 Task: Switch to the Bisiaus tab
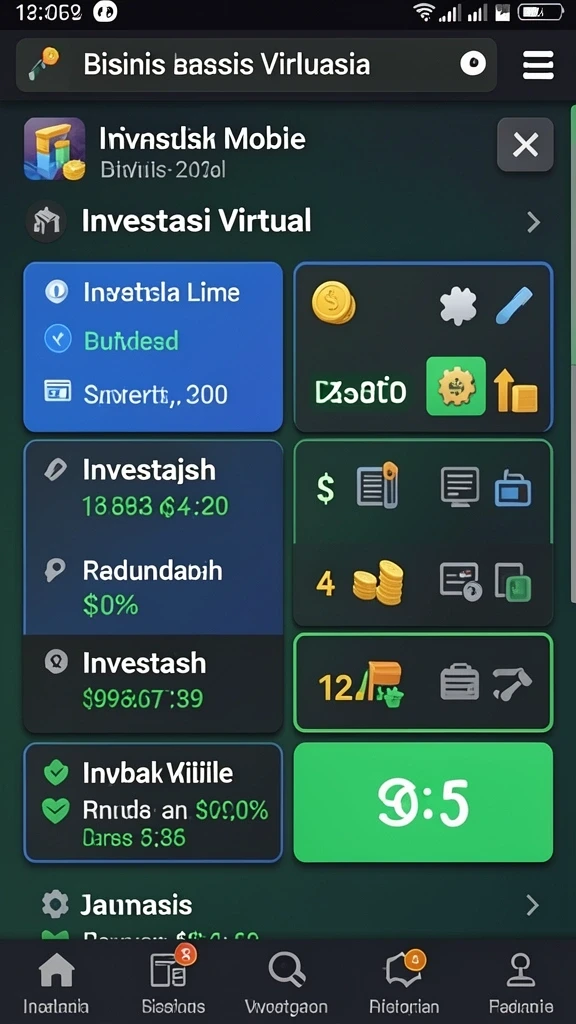point(173,985)
